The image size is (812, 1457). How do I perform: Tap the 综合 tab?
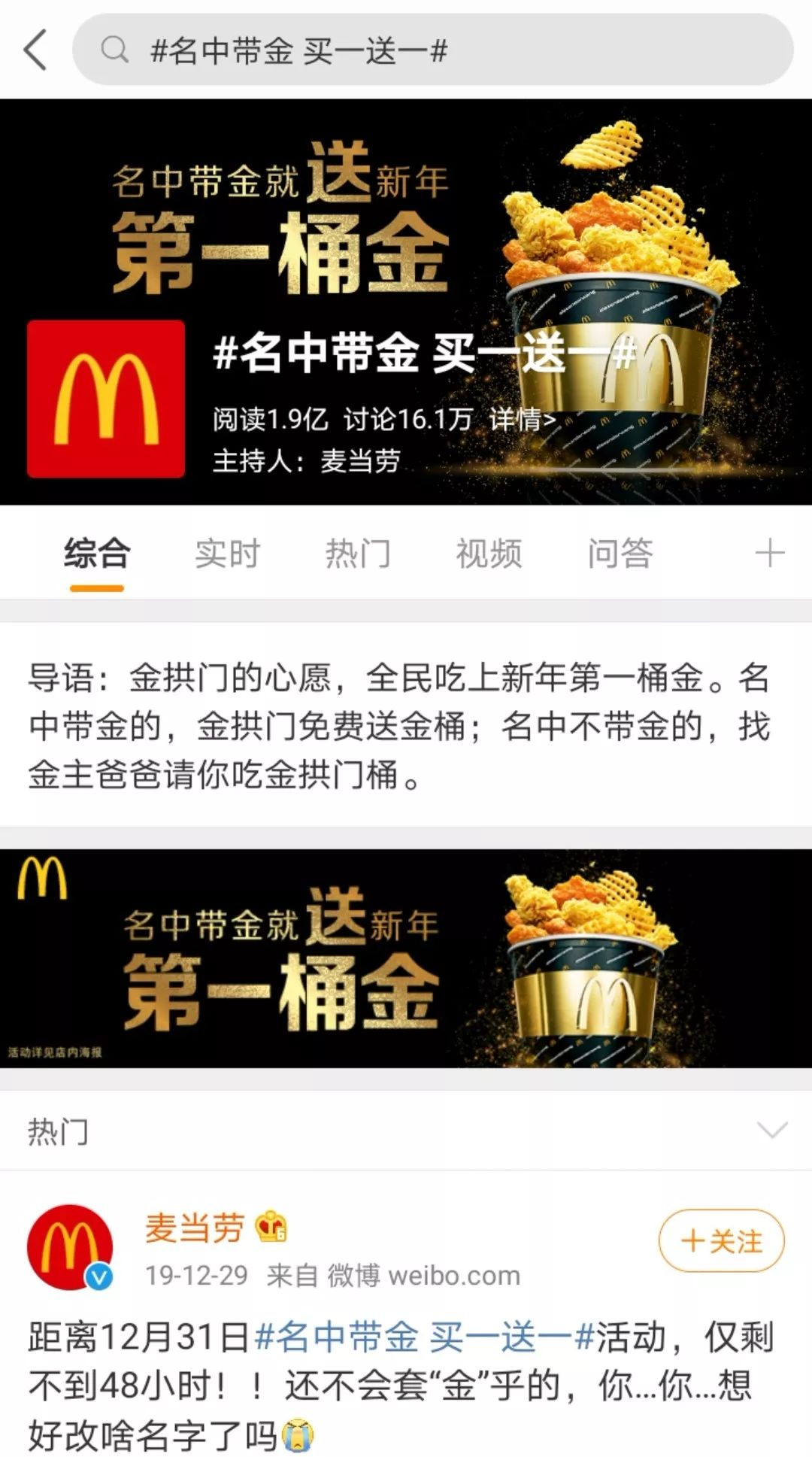tap(97, 554)
